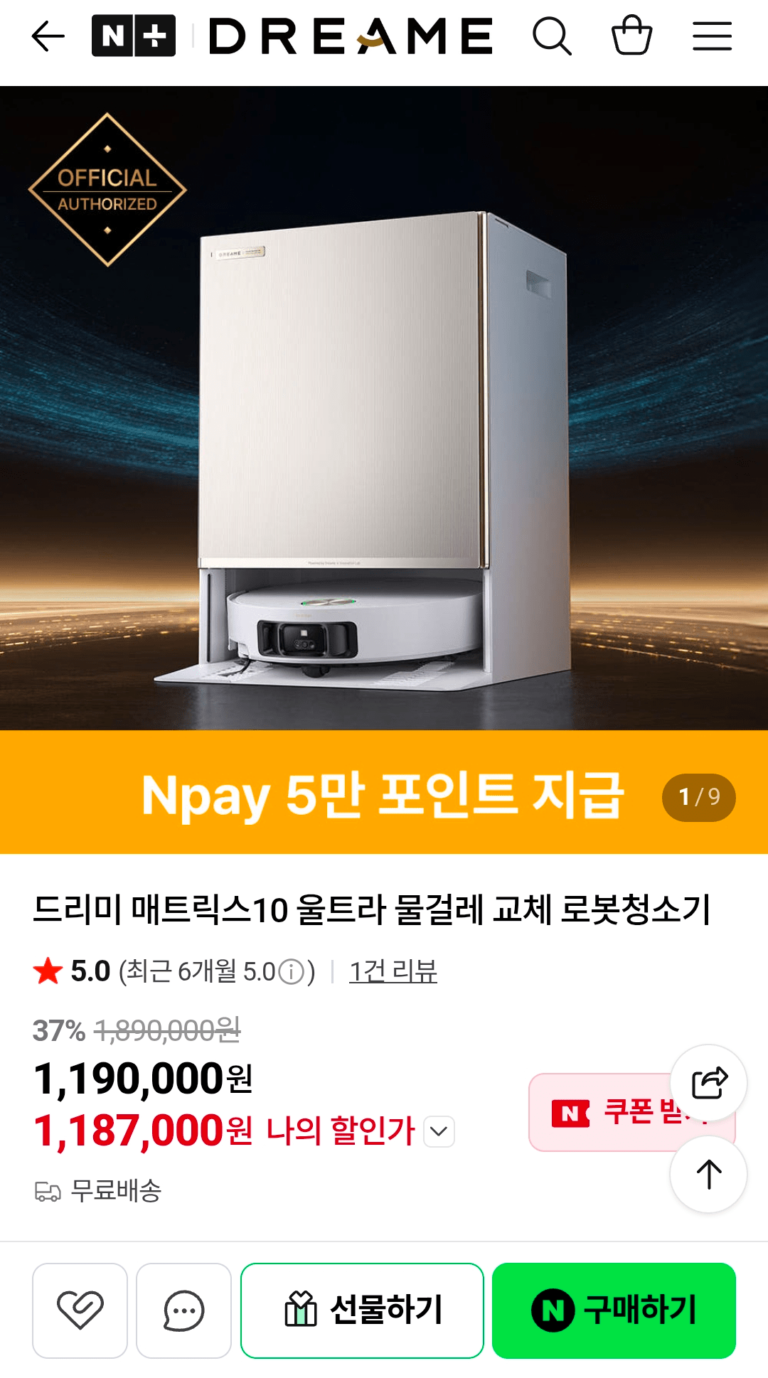This screenshot has height=1378, width=768.
Task: Expand the 나의 할인가 details
Action: [x=439, y=1132]
